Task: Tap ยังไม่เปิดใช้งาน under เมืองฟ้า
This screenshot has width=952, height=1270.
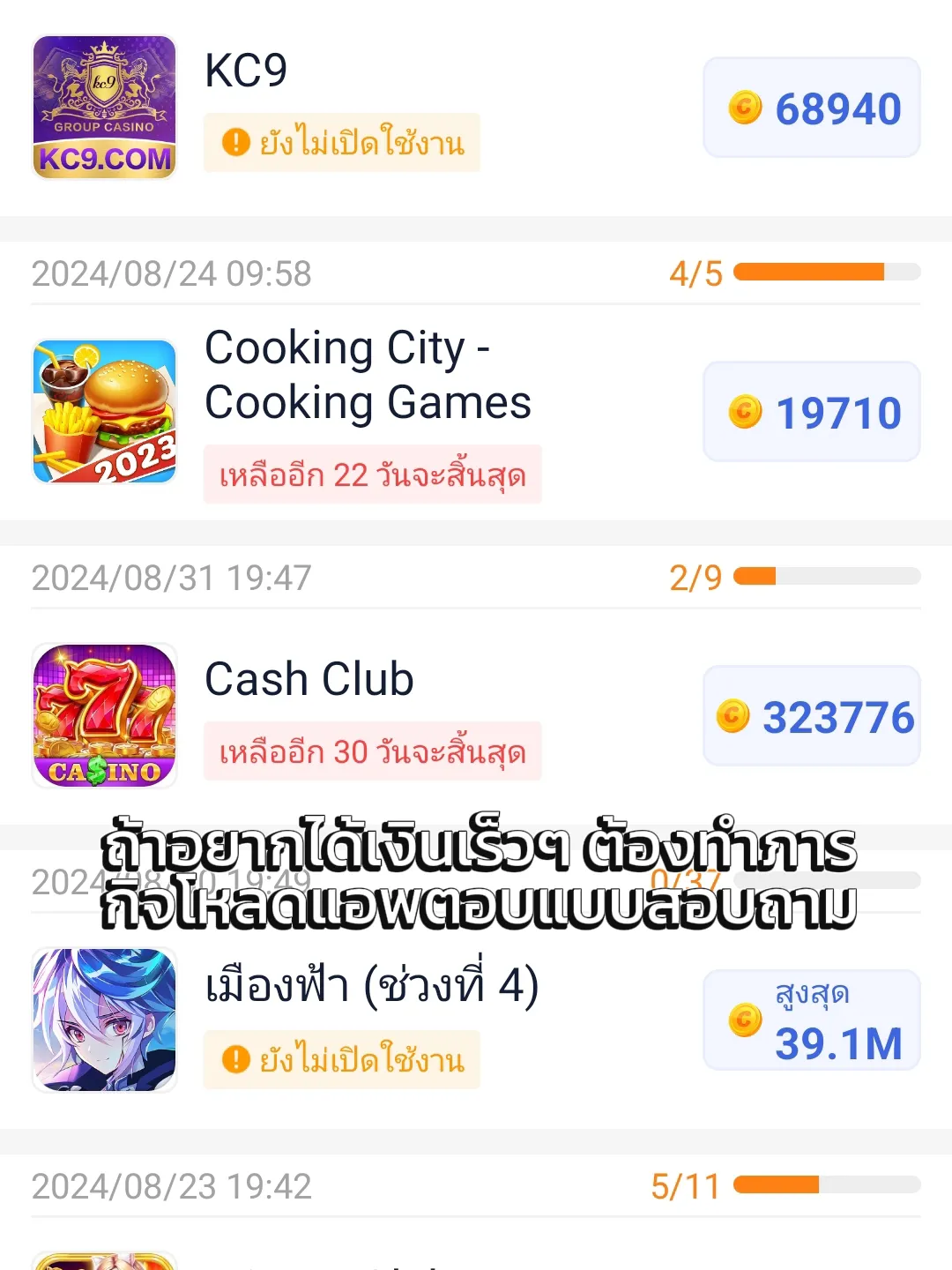Action: pos(353,1060)
